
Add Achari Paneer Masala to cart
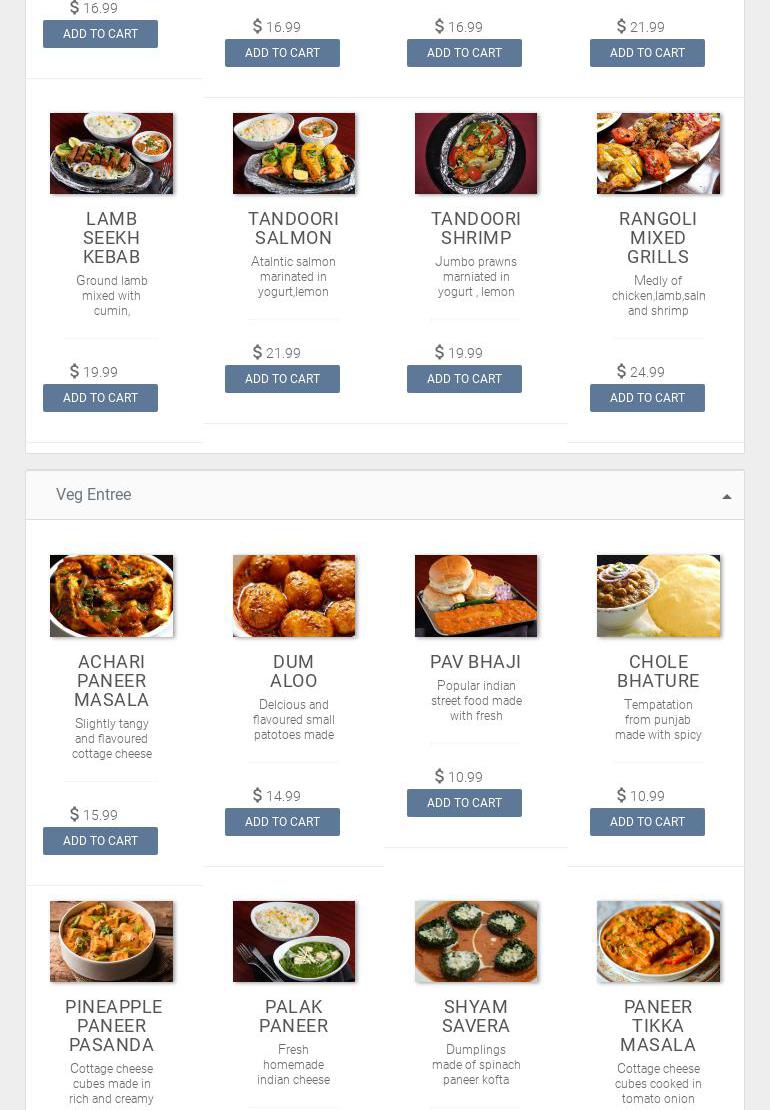click(100, 841)
